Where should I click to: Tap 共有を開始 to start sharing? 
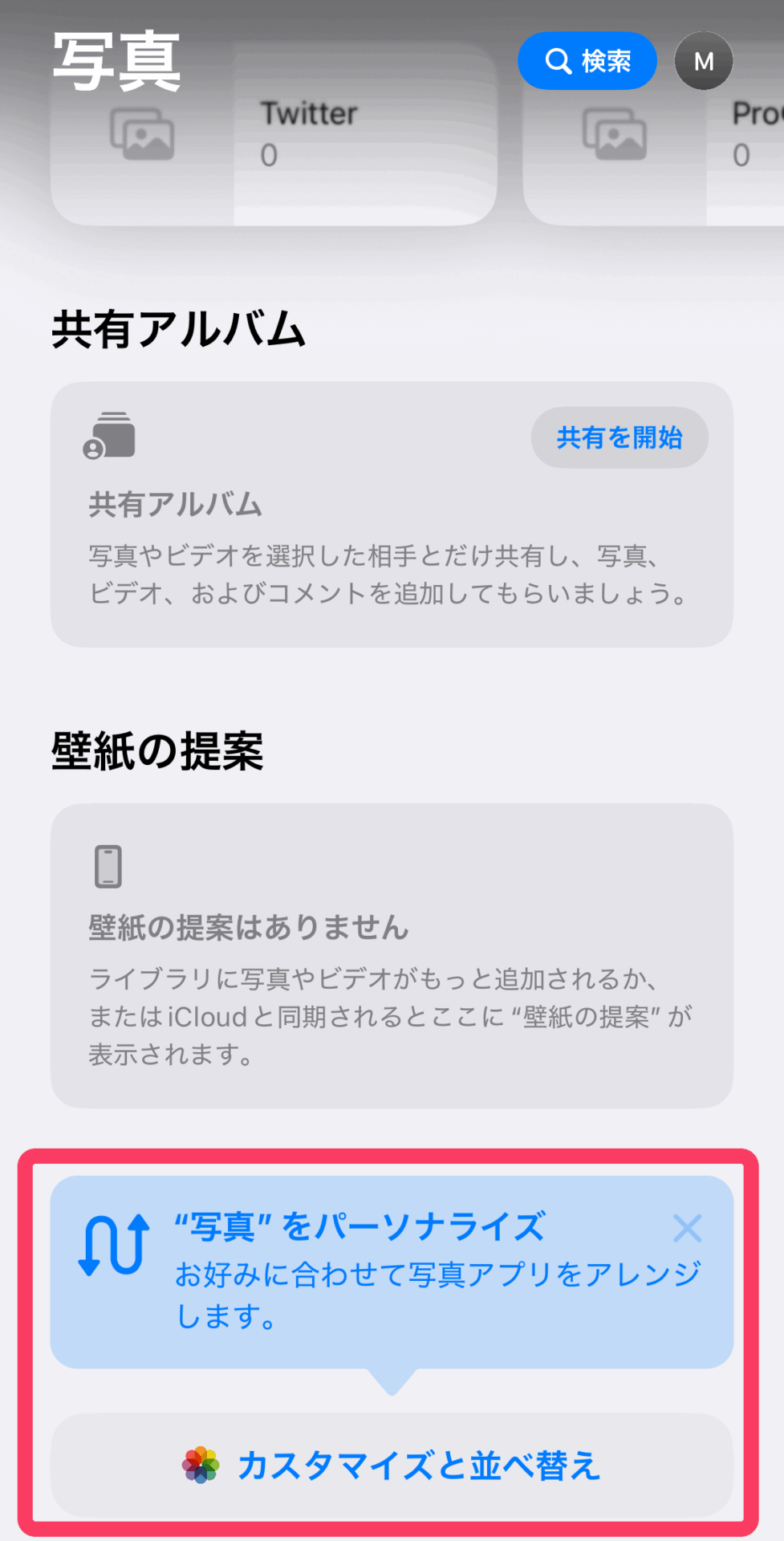pyautogui.click(x=619, y=437)
